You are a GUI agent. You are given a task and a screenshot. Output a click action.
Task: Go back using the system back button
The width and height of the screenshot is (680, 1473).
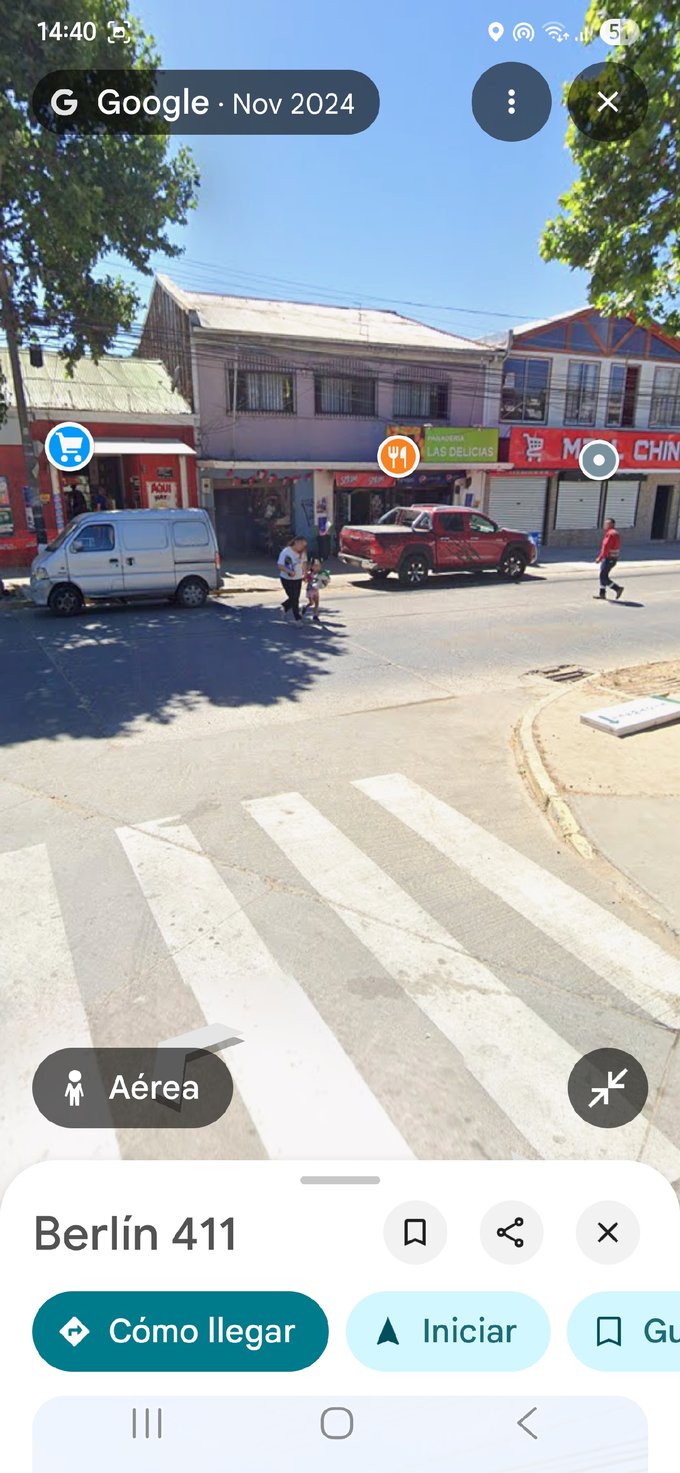click(x=527, y=1423)
